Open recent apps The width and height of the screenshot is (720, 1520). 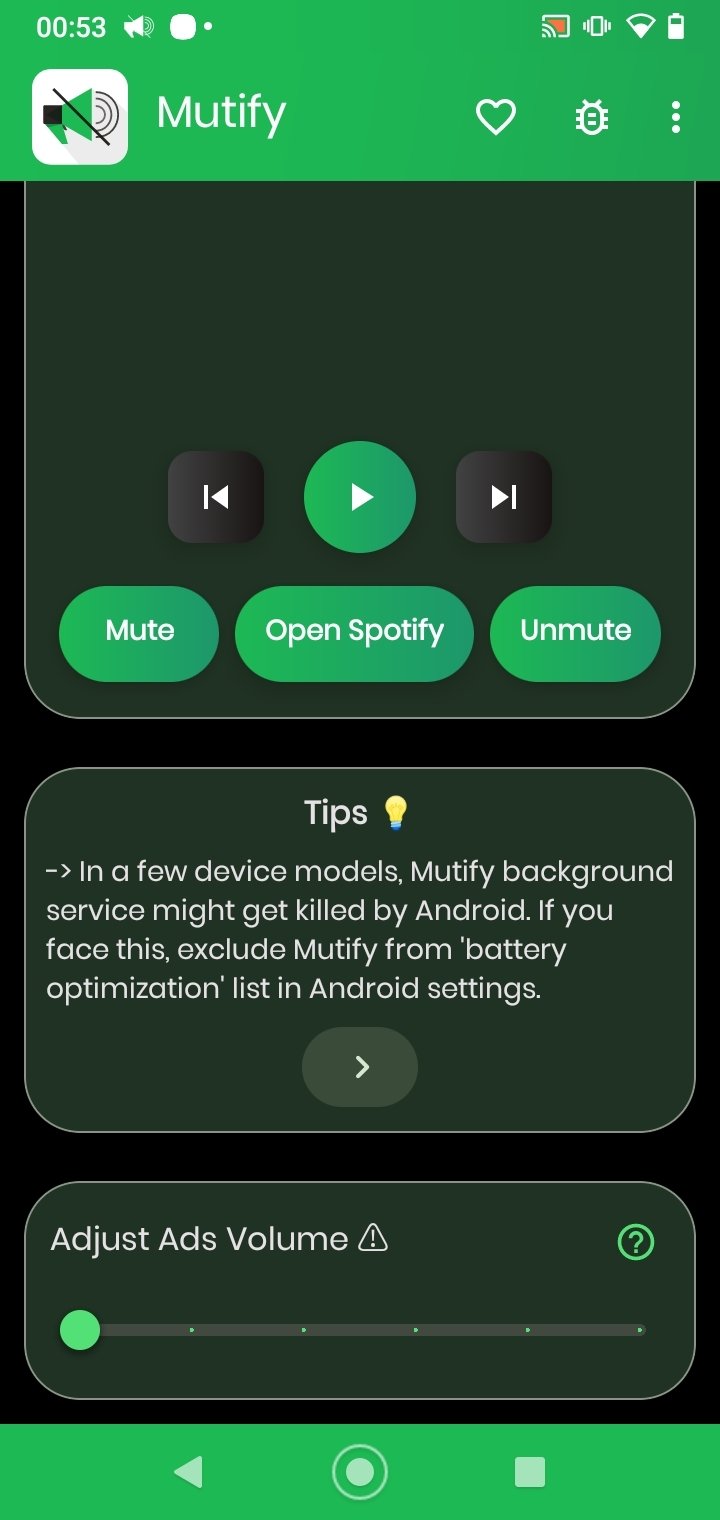pos(530,1472)
